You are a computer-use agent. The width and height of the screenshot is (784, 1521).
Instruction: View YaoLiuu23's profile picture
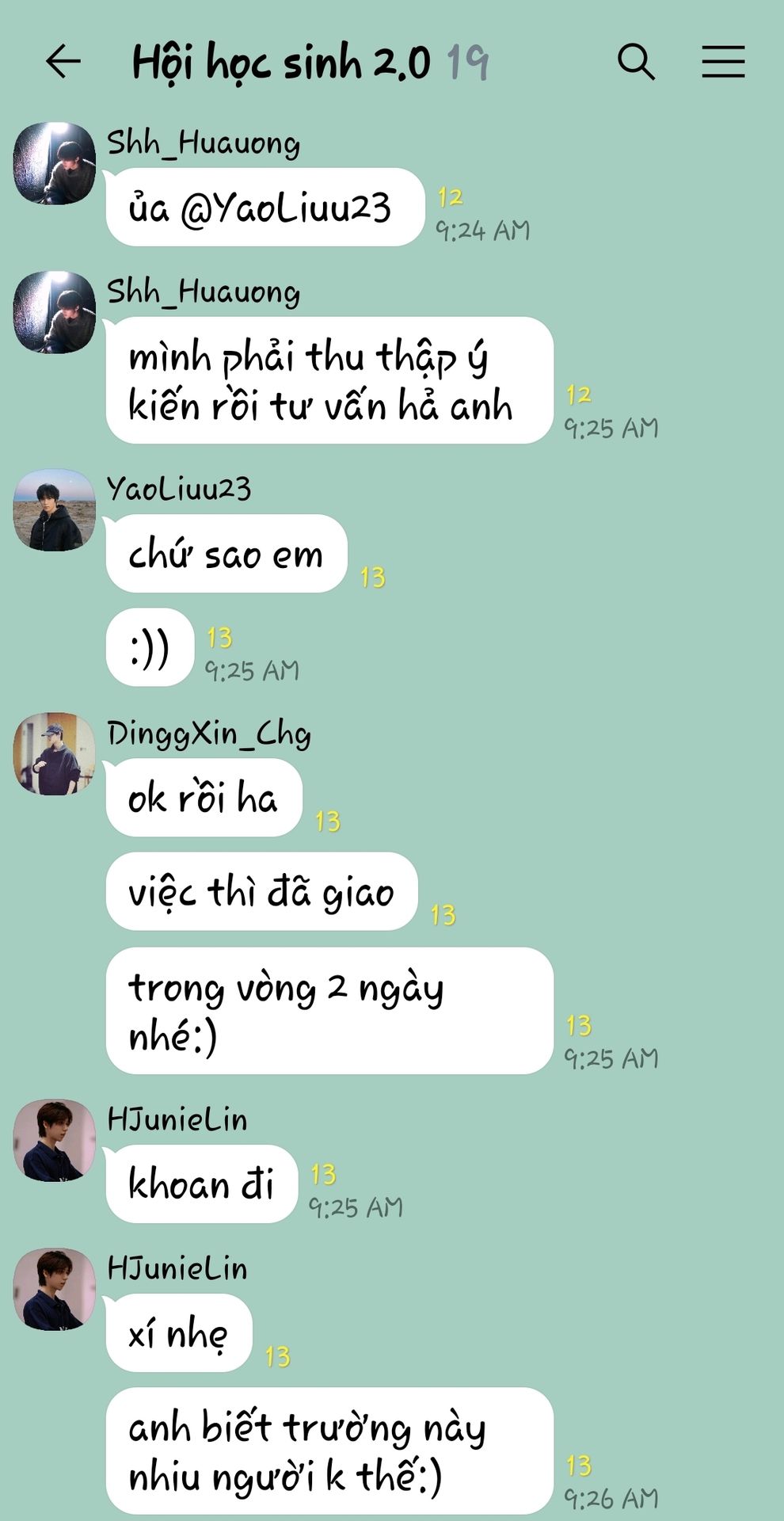coord(55,510)
